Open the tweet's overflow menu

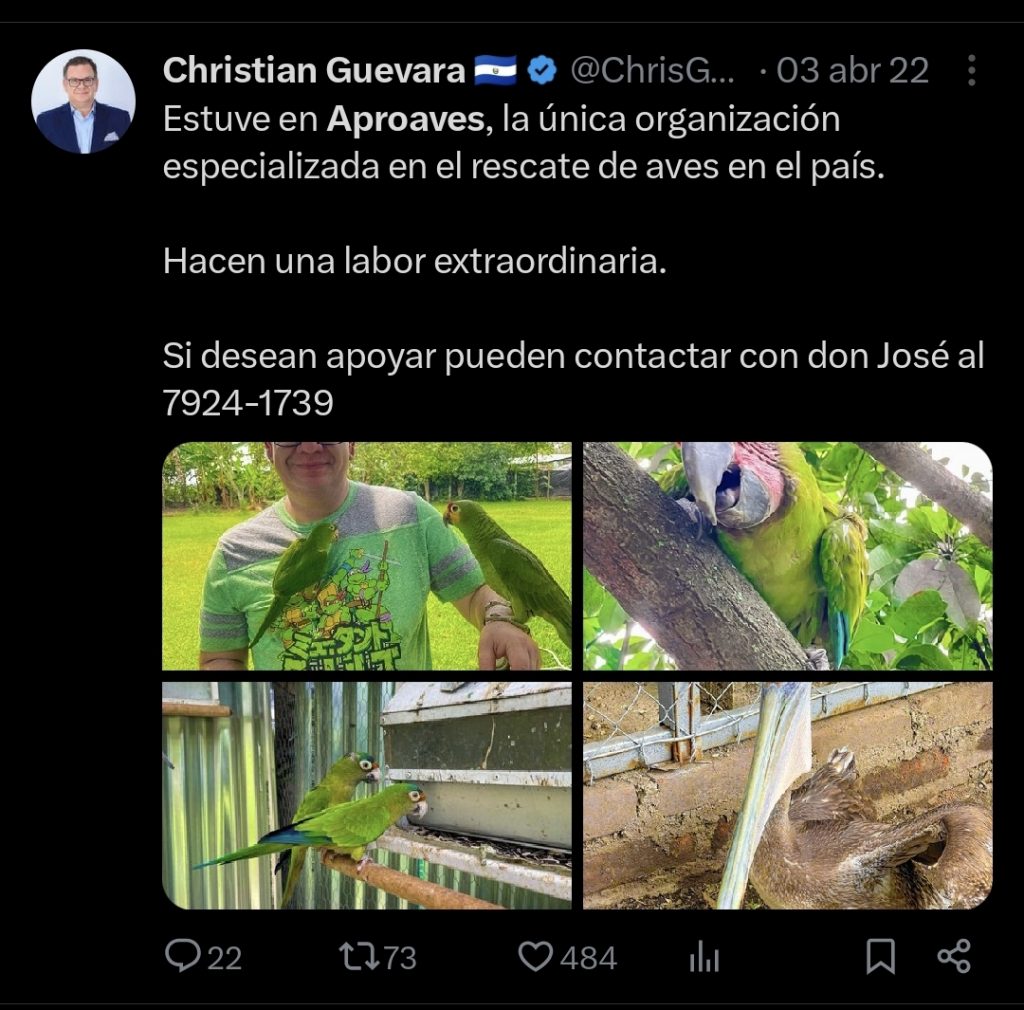[x=972, y=70]
